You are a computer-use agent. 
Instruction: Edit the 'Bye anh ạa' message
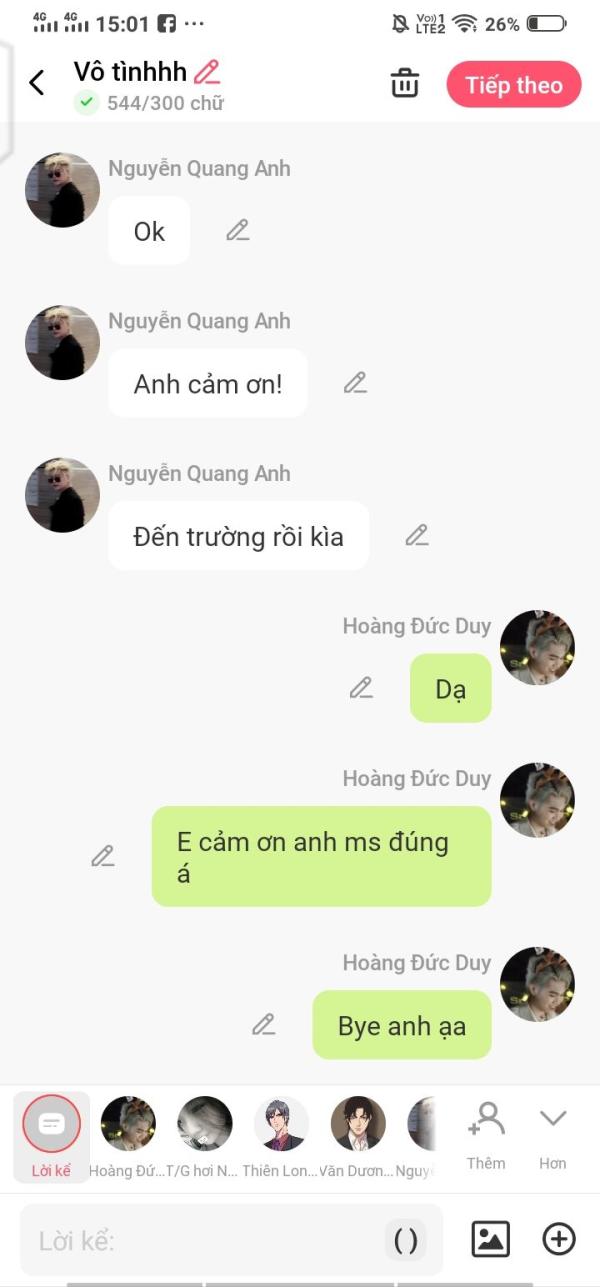(263, 1025)
